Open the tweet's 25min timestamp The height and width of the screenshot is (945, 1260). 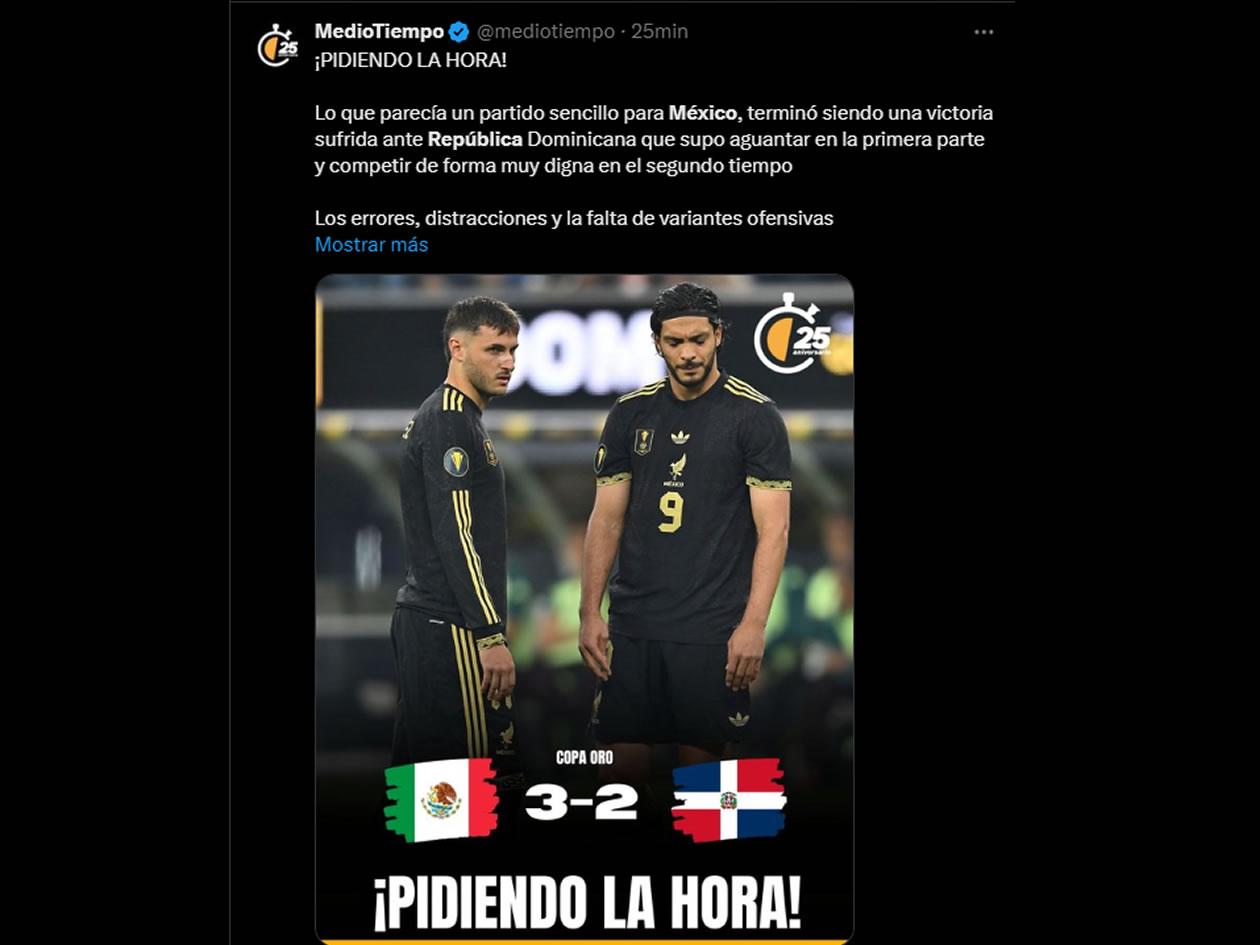(x=660, y=31)
